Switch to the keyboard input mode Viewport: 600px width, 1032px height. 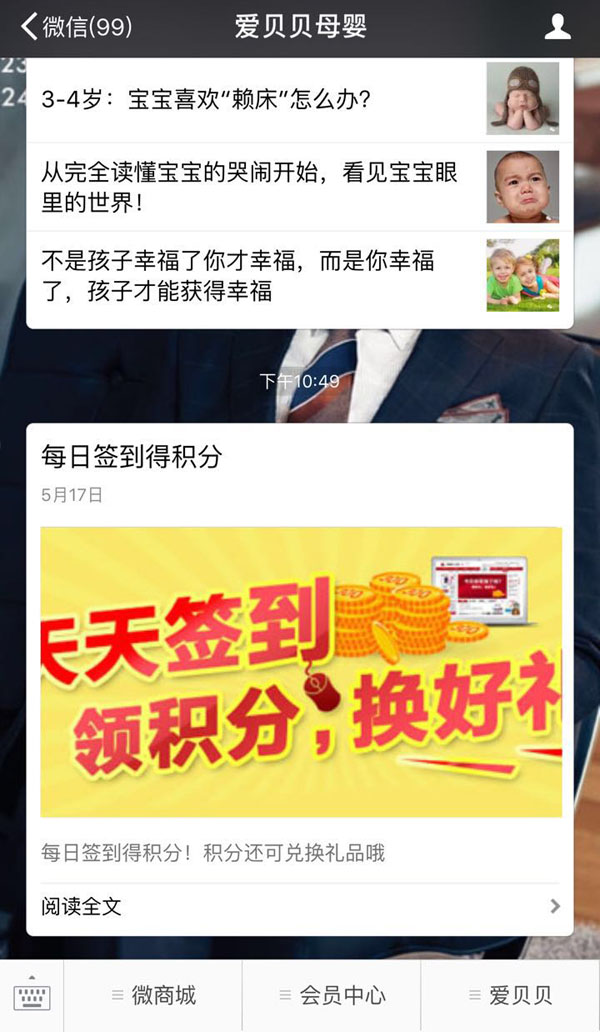tap(32, 995)
